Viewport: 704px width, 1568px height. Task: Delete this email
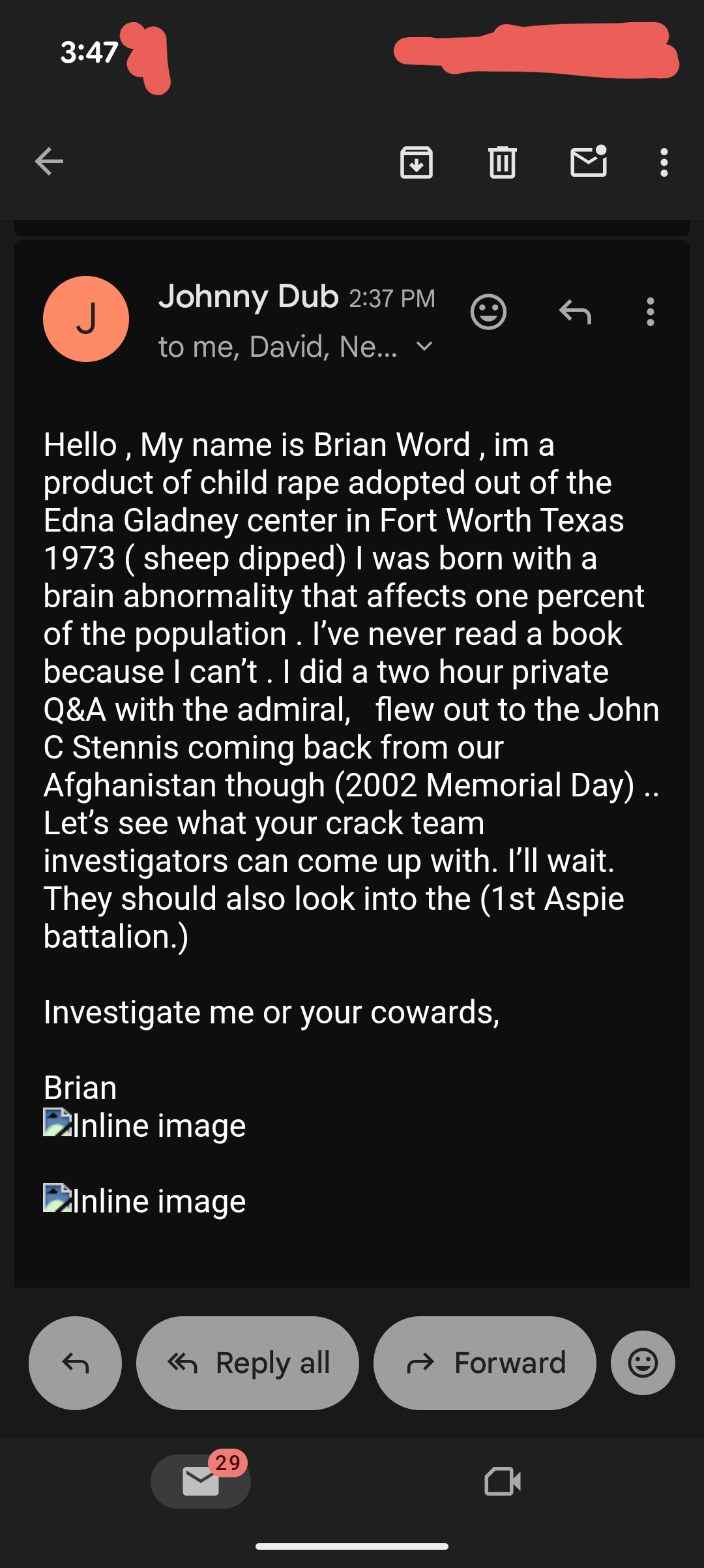[502, 162]
